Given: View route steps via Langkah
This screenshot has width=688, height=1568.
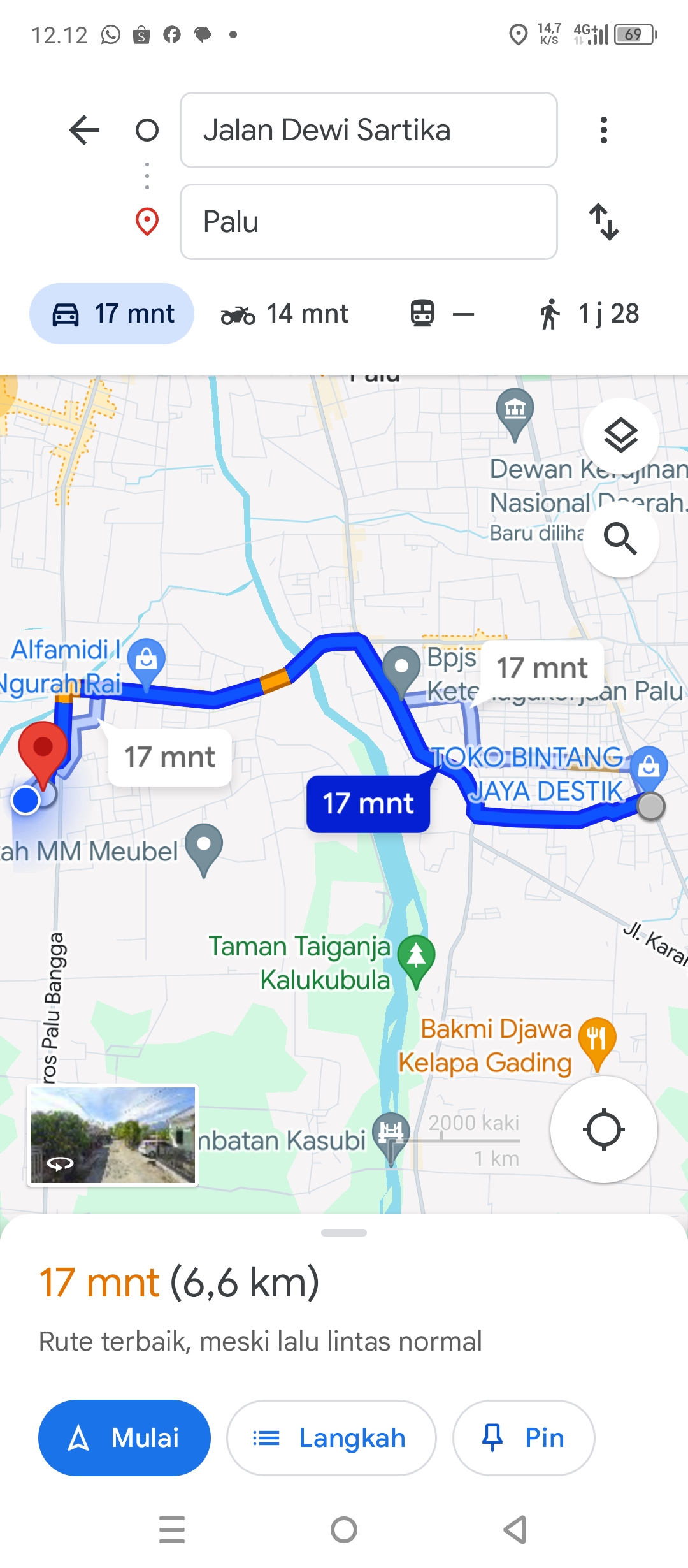Looking at the screenshot, I should pos(331,1438).
